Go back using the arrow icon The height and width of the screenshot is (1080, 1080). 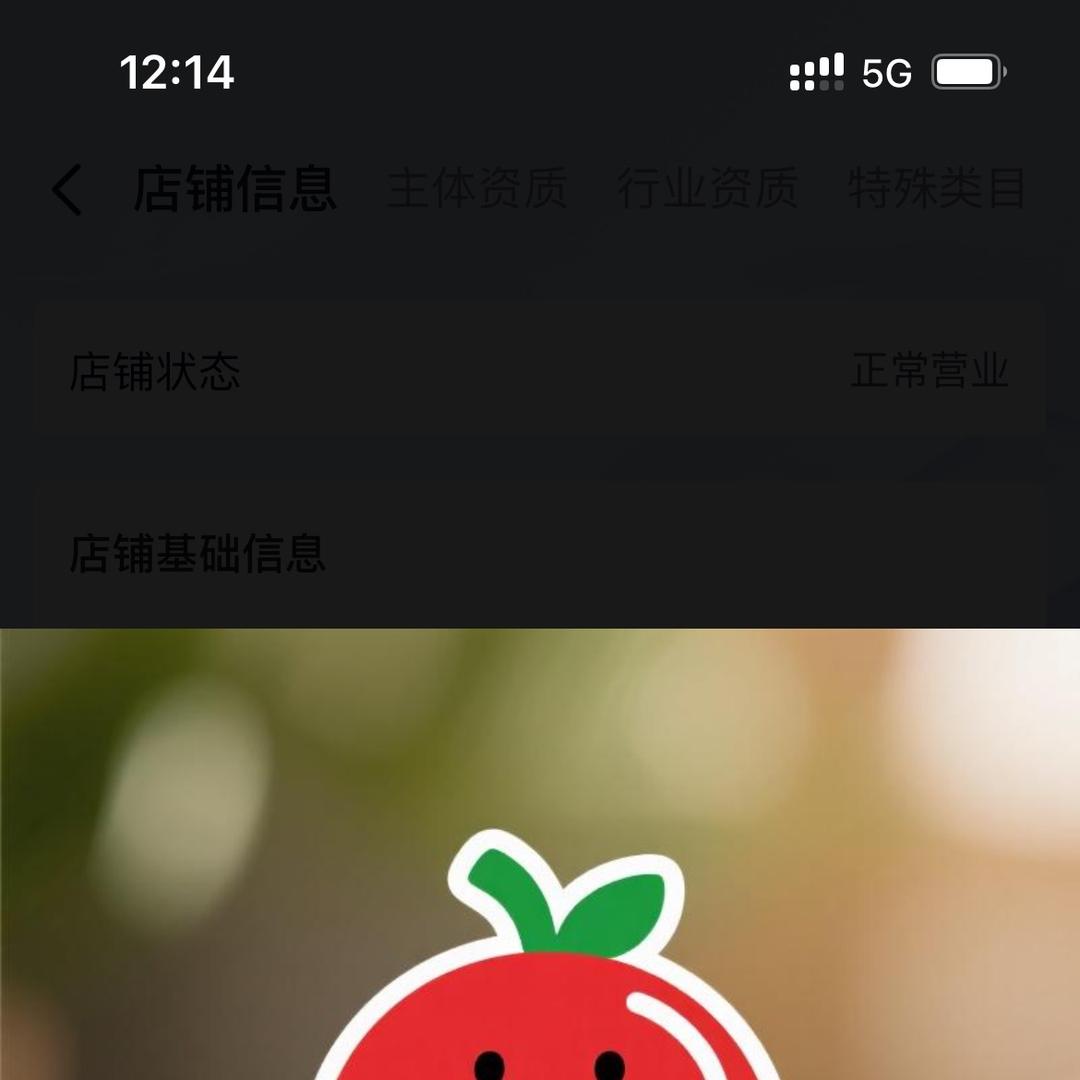(67, 190)
